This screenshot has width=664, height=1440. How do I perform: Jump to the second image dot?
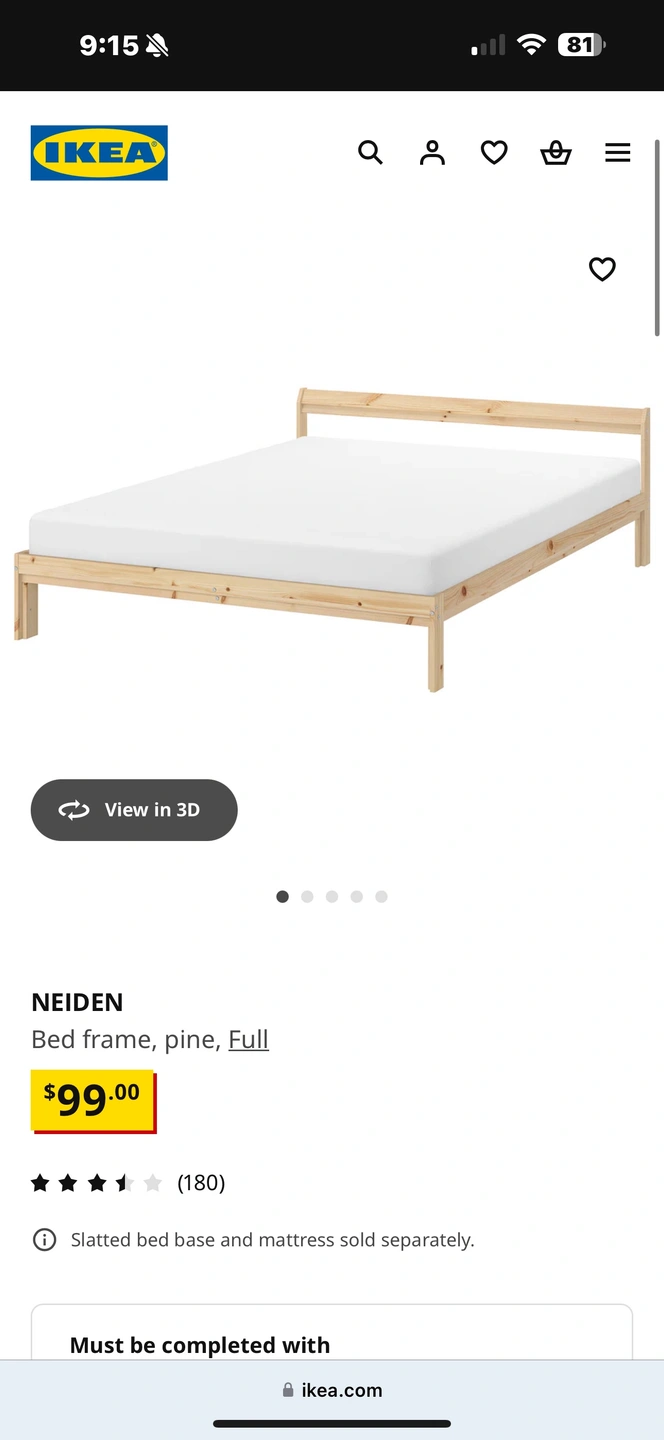pos(307,897)
